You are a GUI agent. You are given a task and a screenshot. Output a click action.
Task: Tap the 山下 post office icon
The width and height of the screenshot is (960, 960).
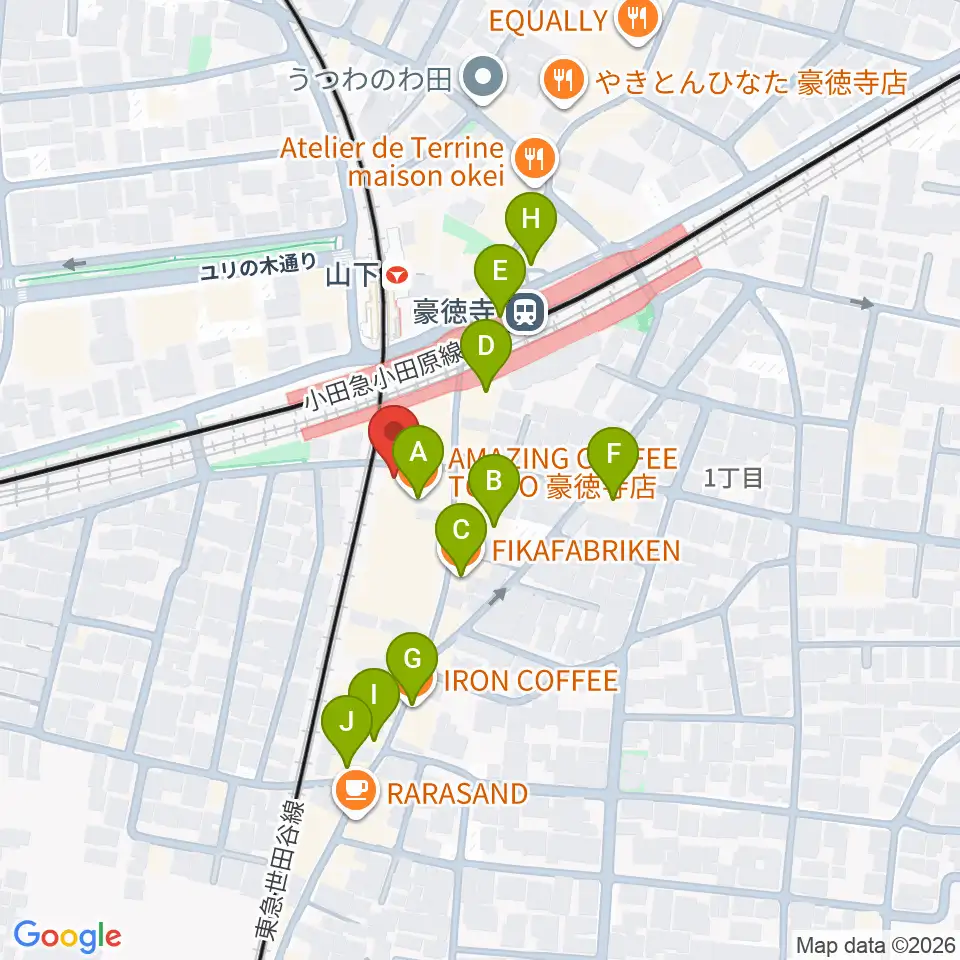[398, 276]
